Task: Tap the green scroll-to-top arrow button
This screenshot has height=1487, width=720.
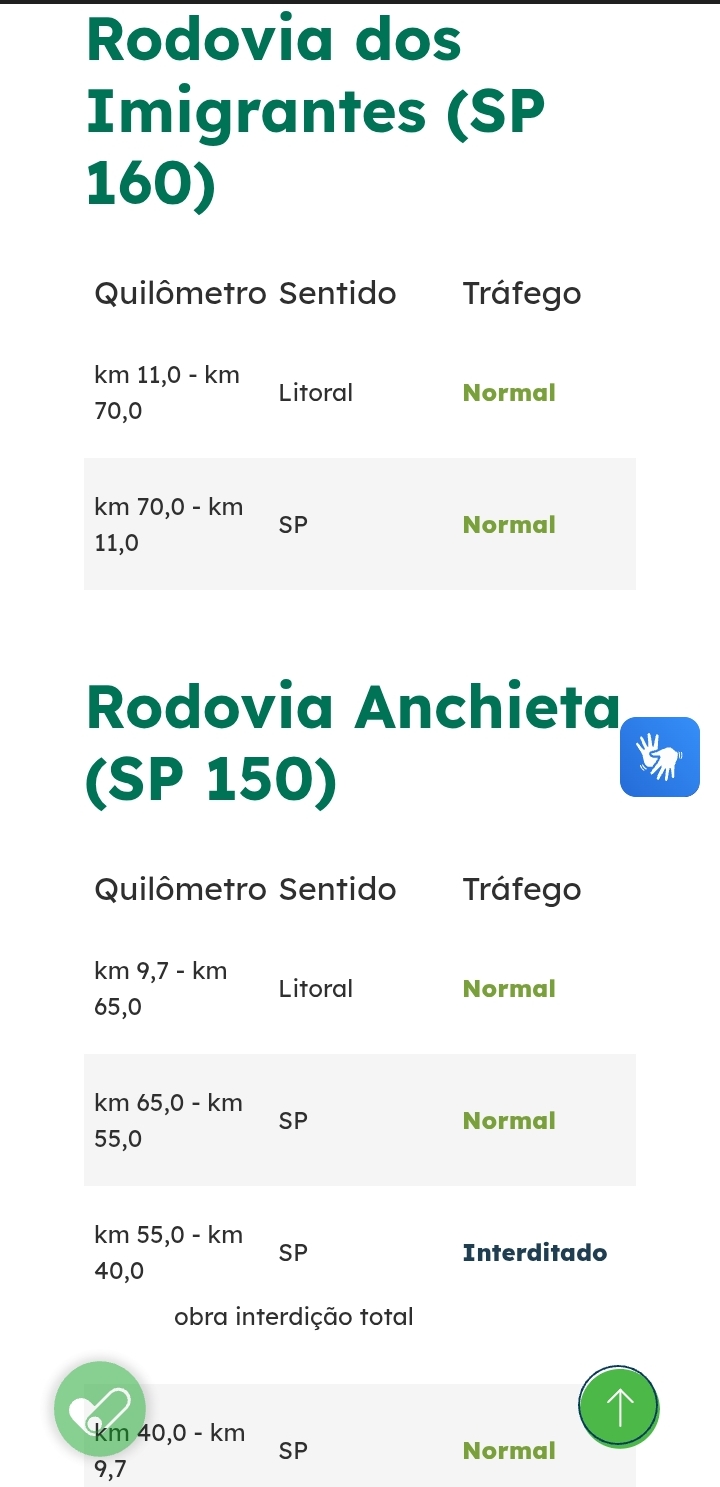Action: [619, 1407]
